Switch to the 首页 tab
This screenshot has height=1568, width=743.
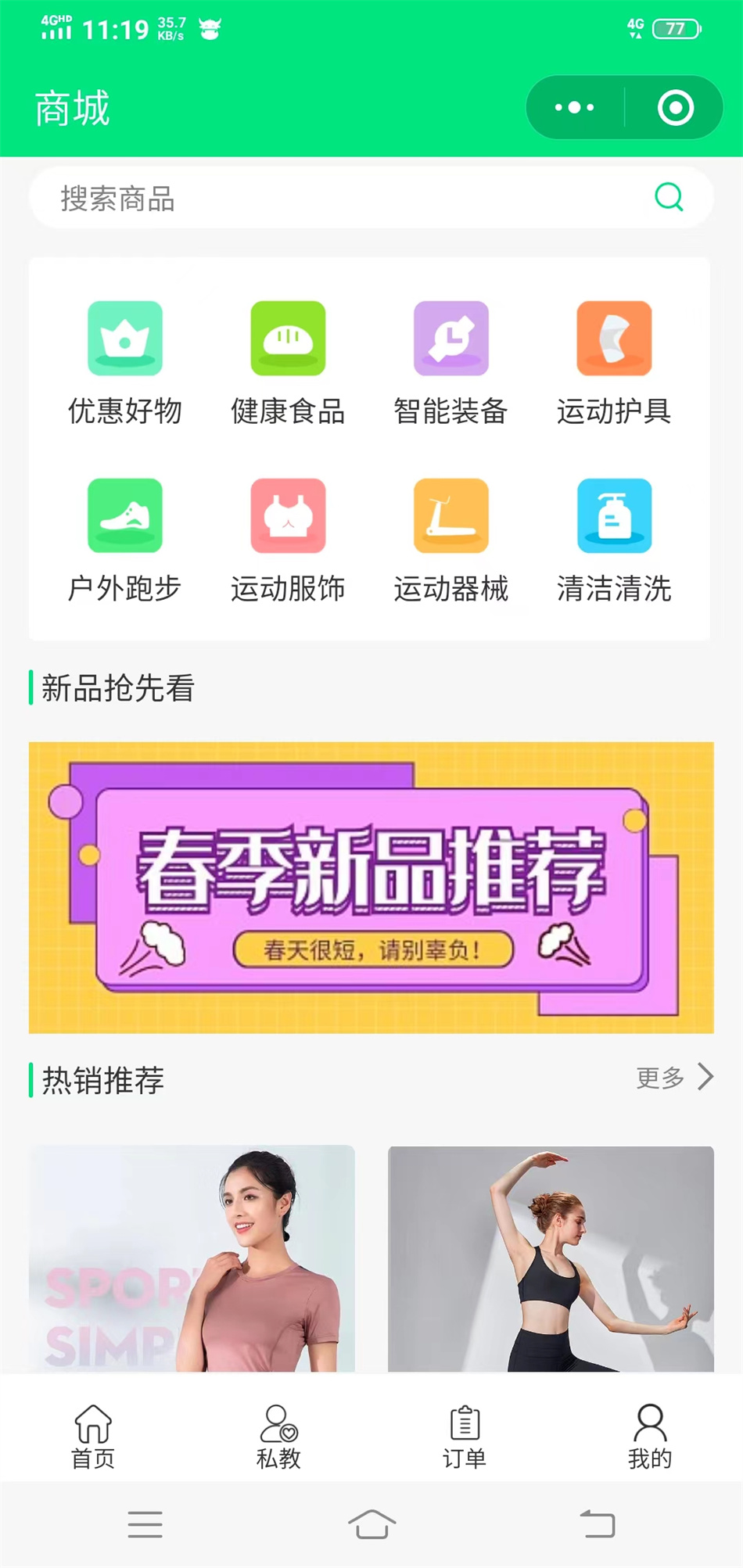(93, 1437)
